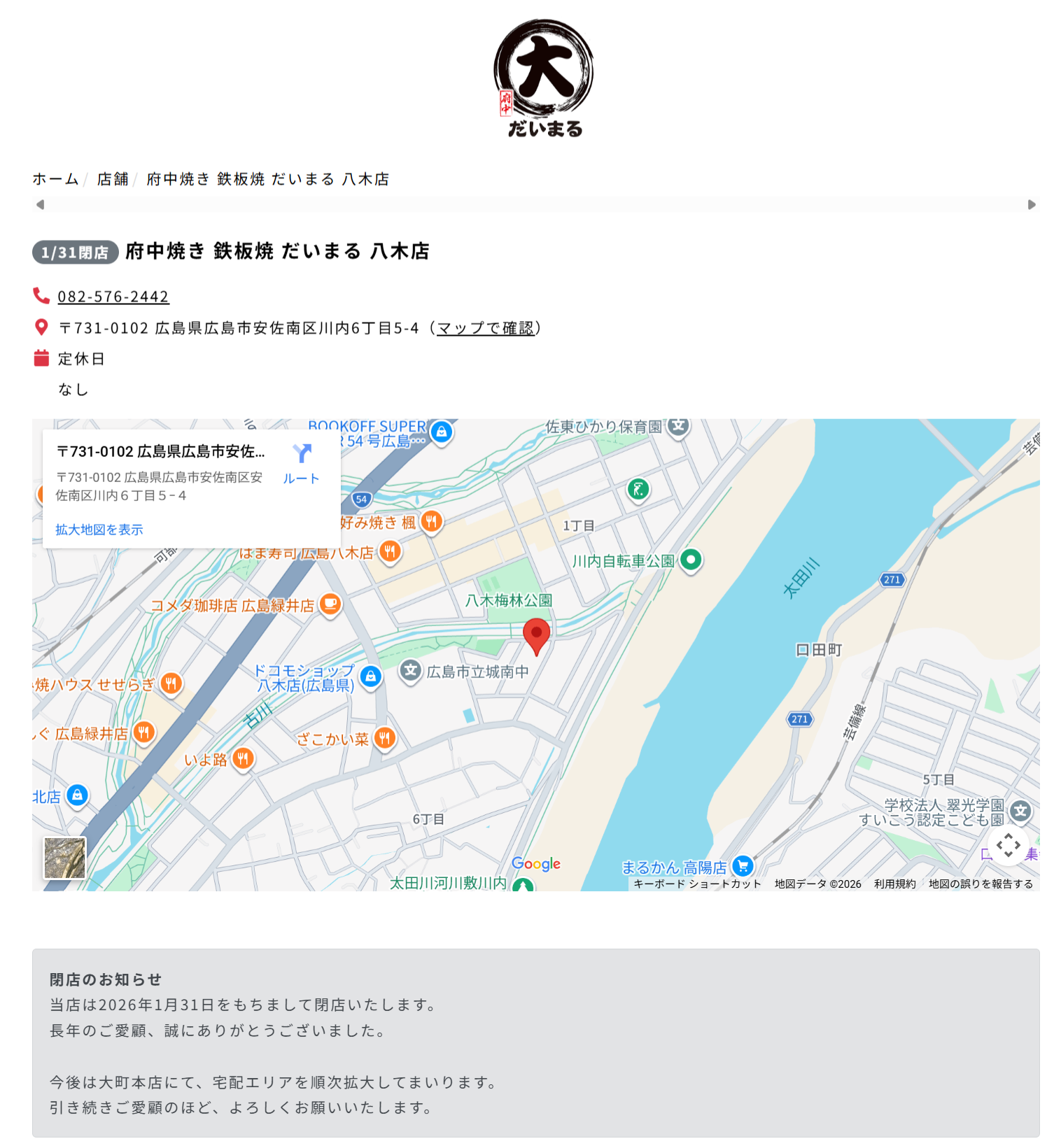This screenshot has width=1061, height=1148.
Task: Open キーボード ショートカット on the map
Action: coord(696,884)
